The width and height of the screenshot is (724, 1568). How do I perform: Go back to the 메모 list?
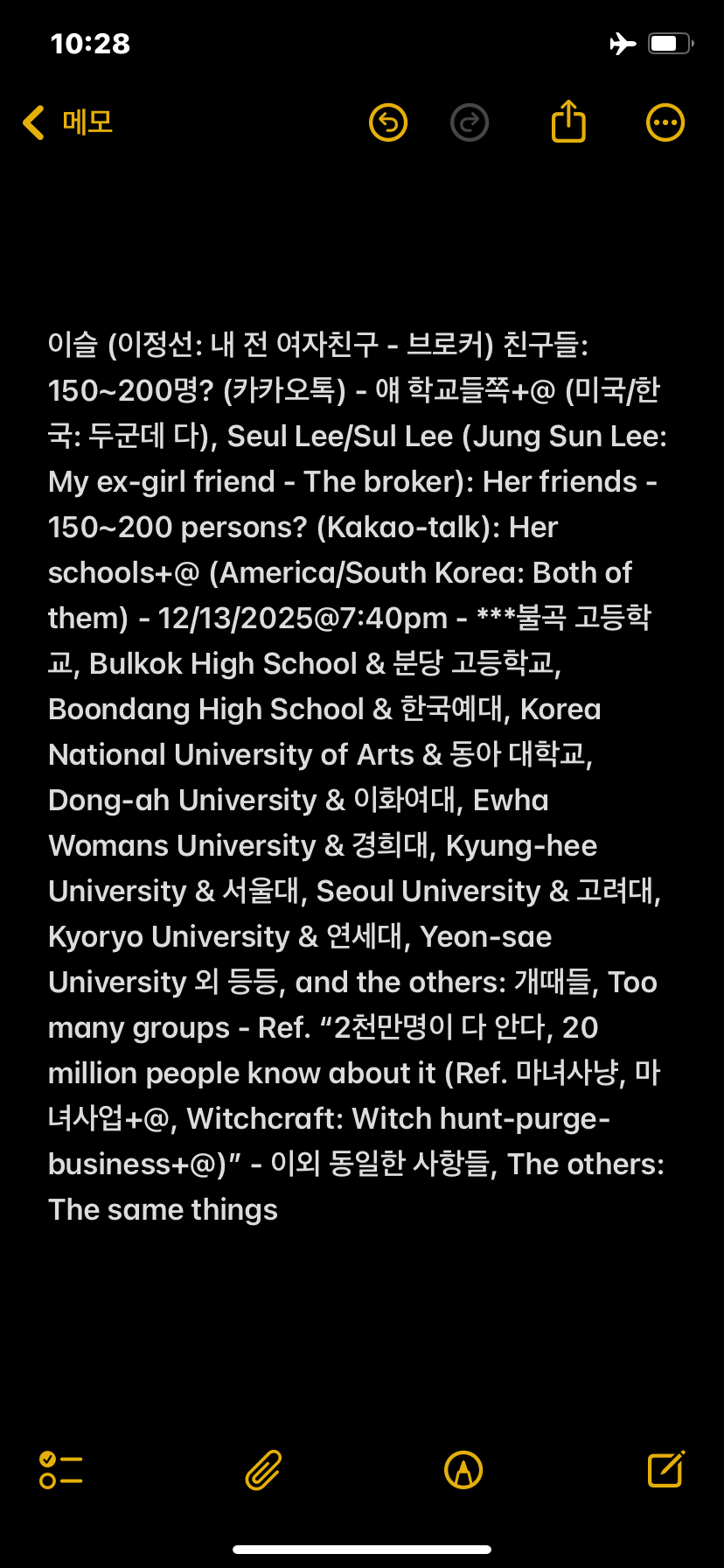[x=68, y=122]
